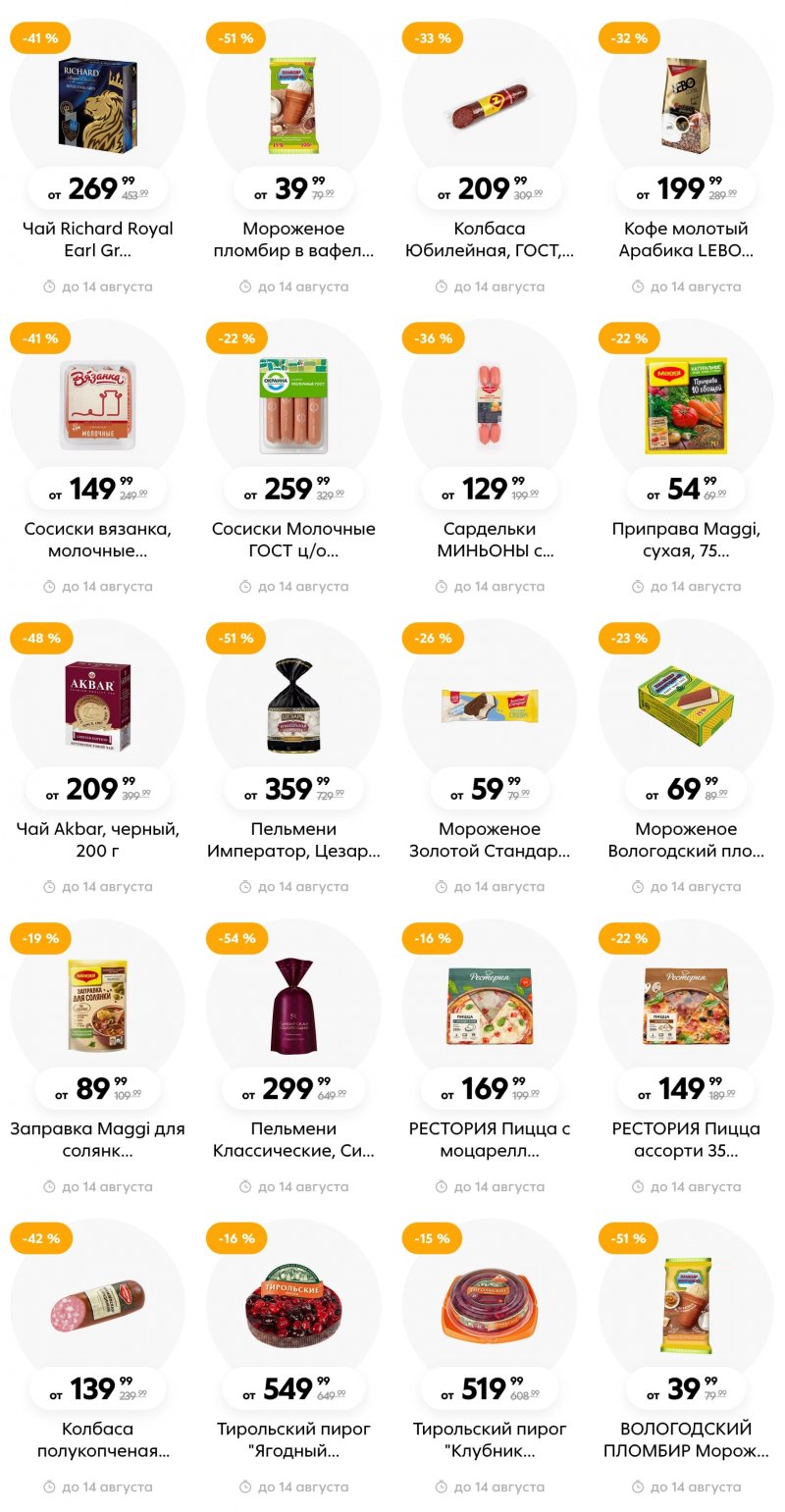This screenshot has width=785, height=1512.
Task: Open the Рестория pizza with mozzarella card
Action: tap(490, 1009)
